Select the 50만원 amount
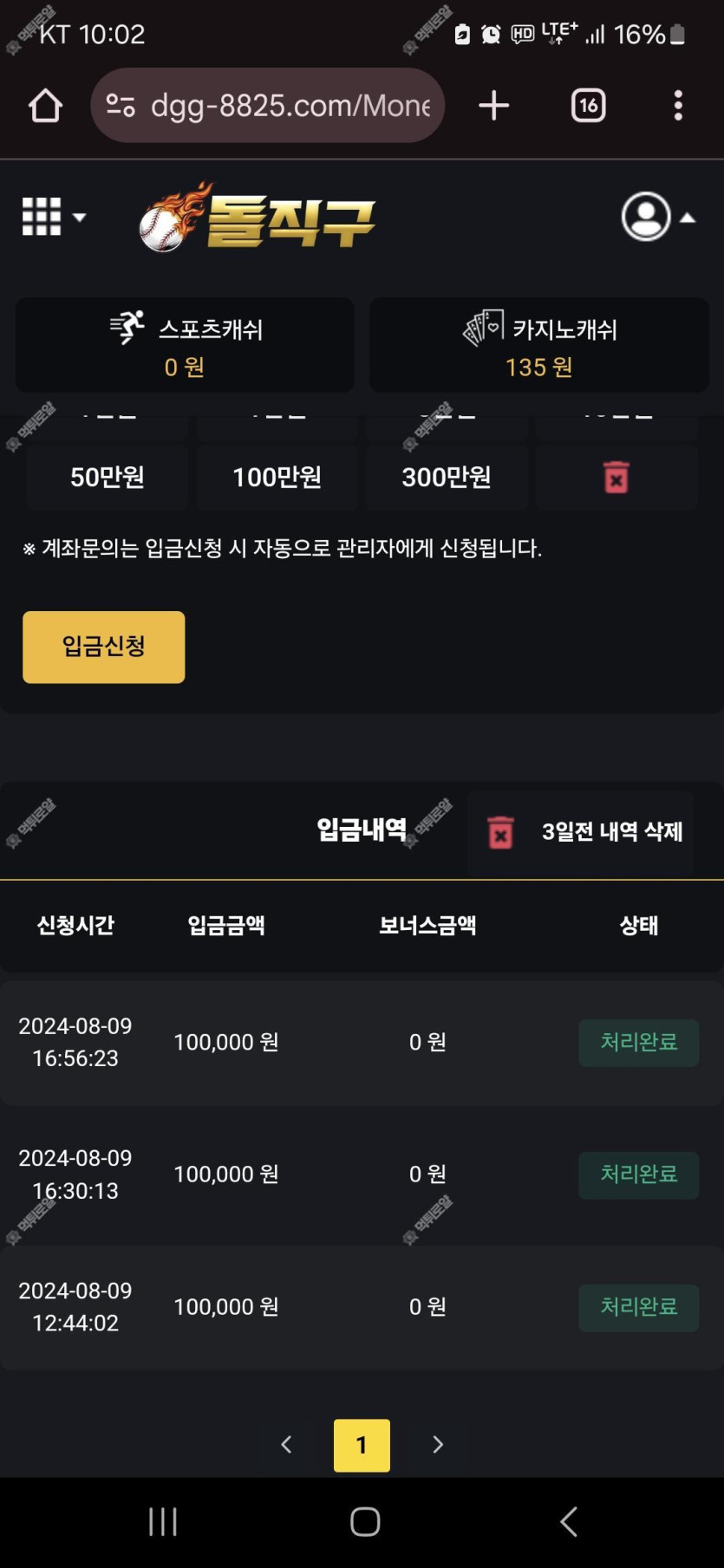The height and width of the screenshot is (1568, 724). (x=108, y=477)
